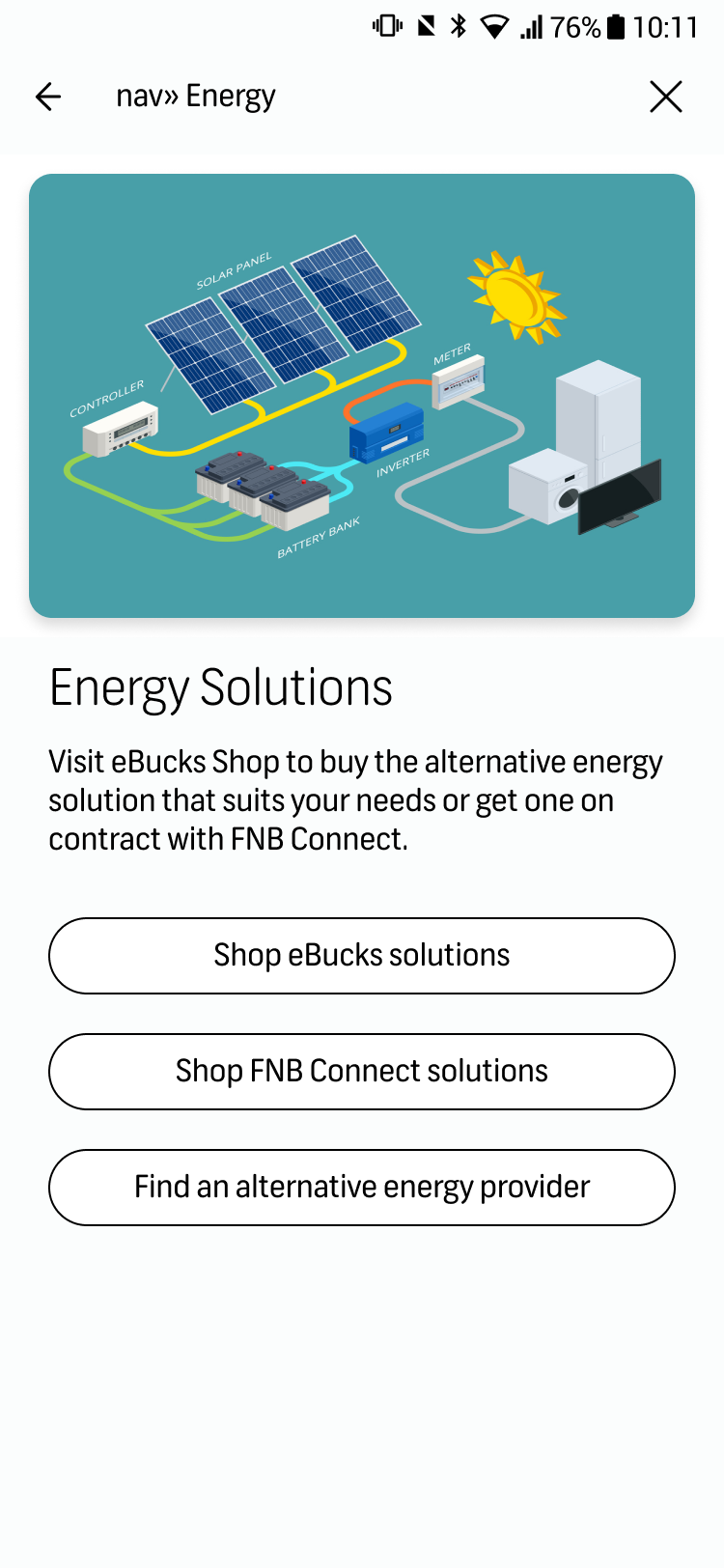Close the nav» Energy screen
This screenshot has width=724, height=1568.
(666, 97)
